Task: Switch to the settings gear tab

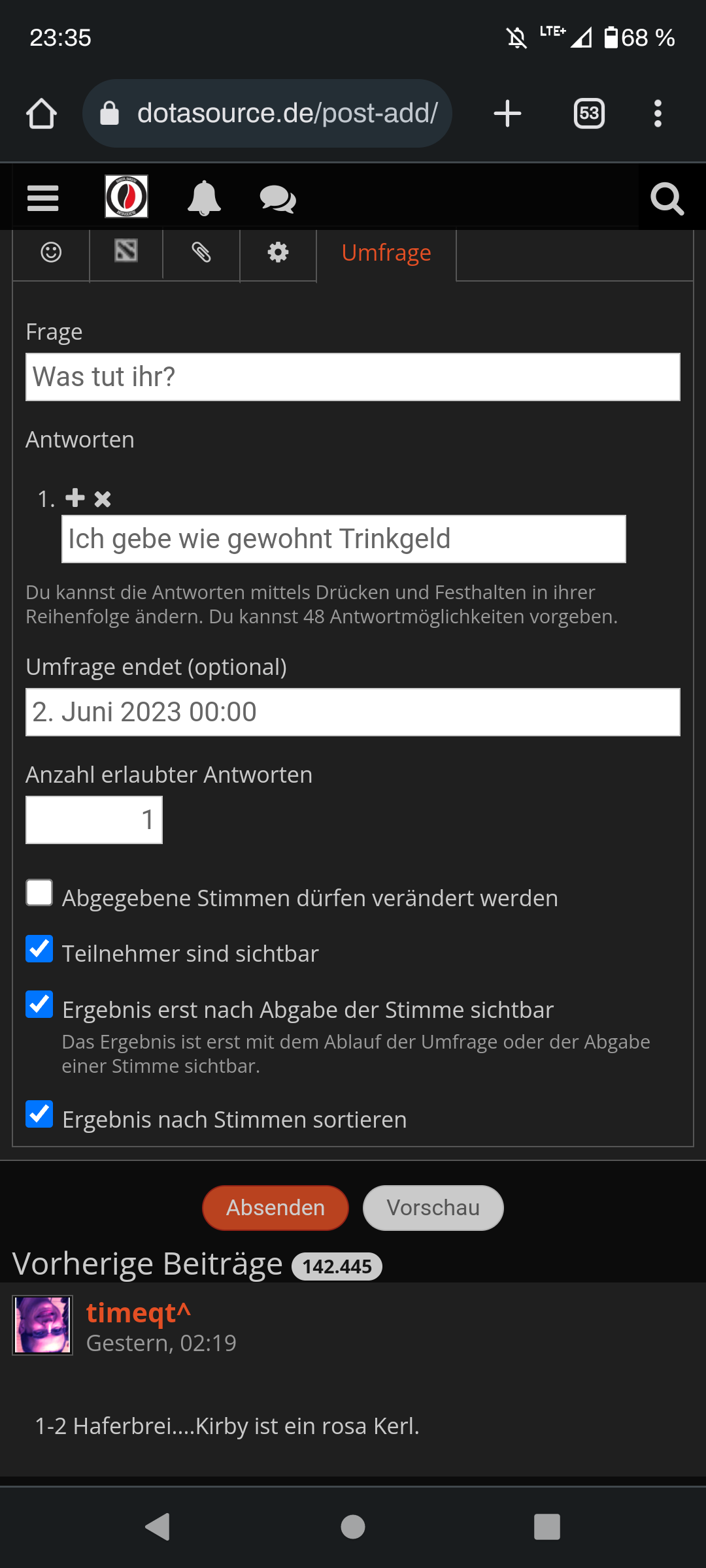Action: pos(278,252)
